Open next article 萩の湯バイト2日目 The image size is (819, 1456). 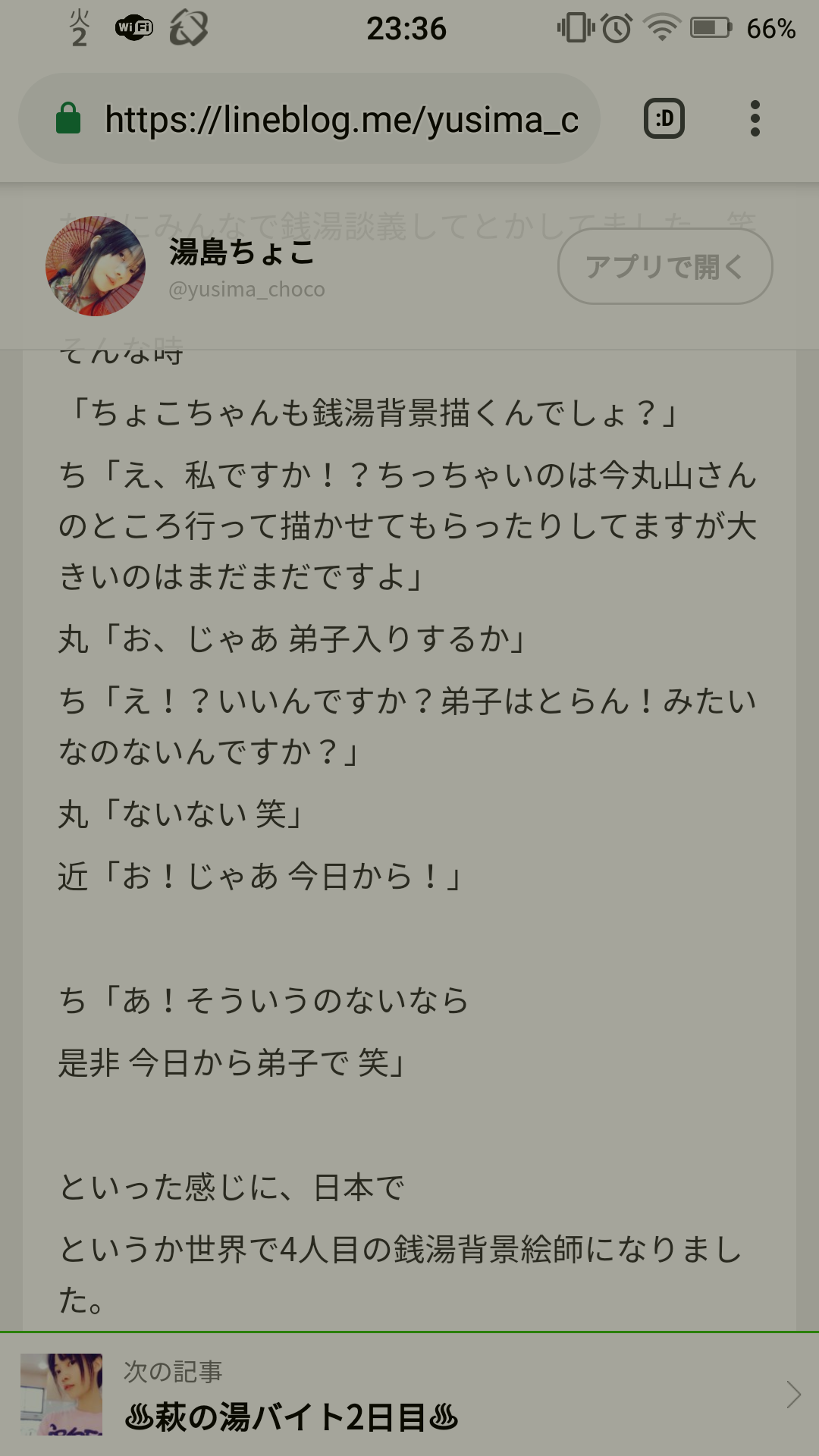pyautogui.click(x=409, y=1394)
